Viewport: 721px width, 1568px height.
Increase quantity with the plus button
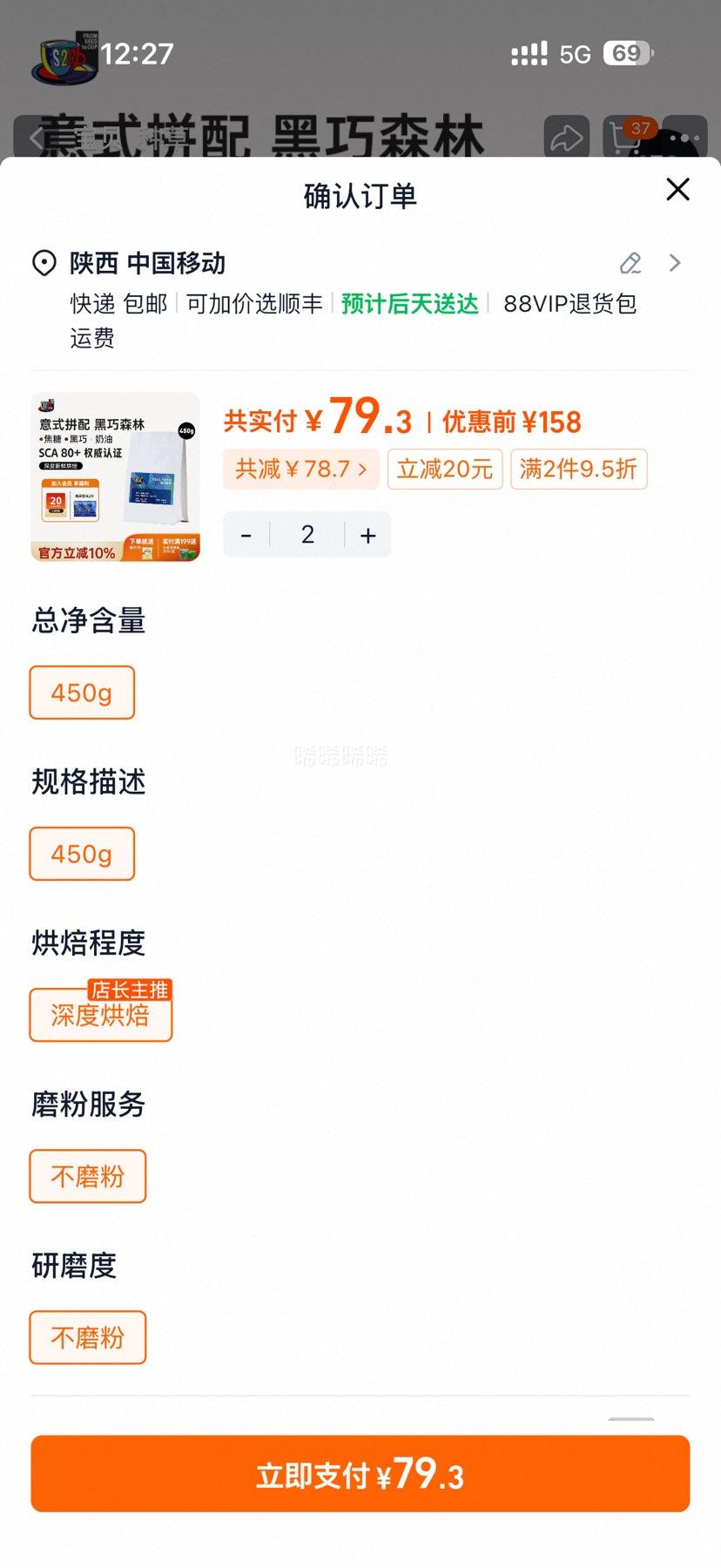pos(367,534)
